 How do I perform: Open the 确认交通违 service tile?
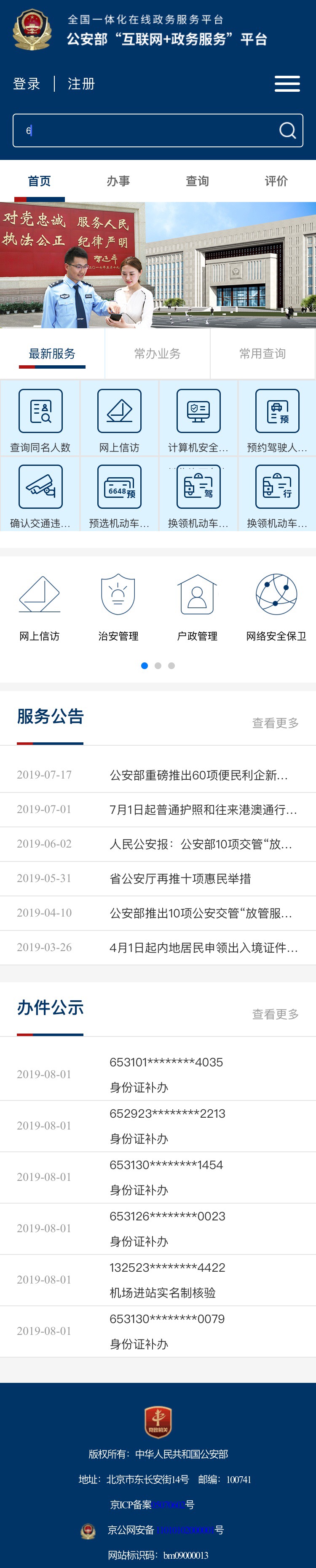[x=40, y=495]
